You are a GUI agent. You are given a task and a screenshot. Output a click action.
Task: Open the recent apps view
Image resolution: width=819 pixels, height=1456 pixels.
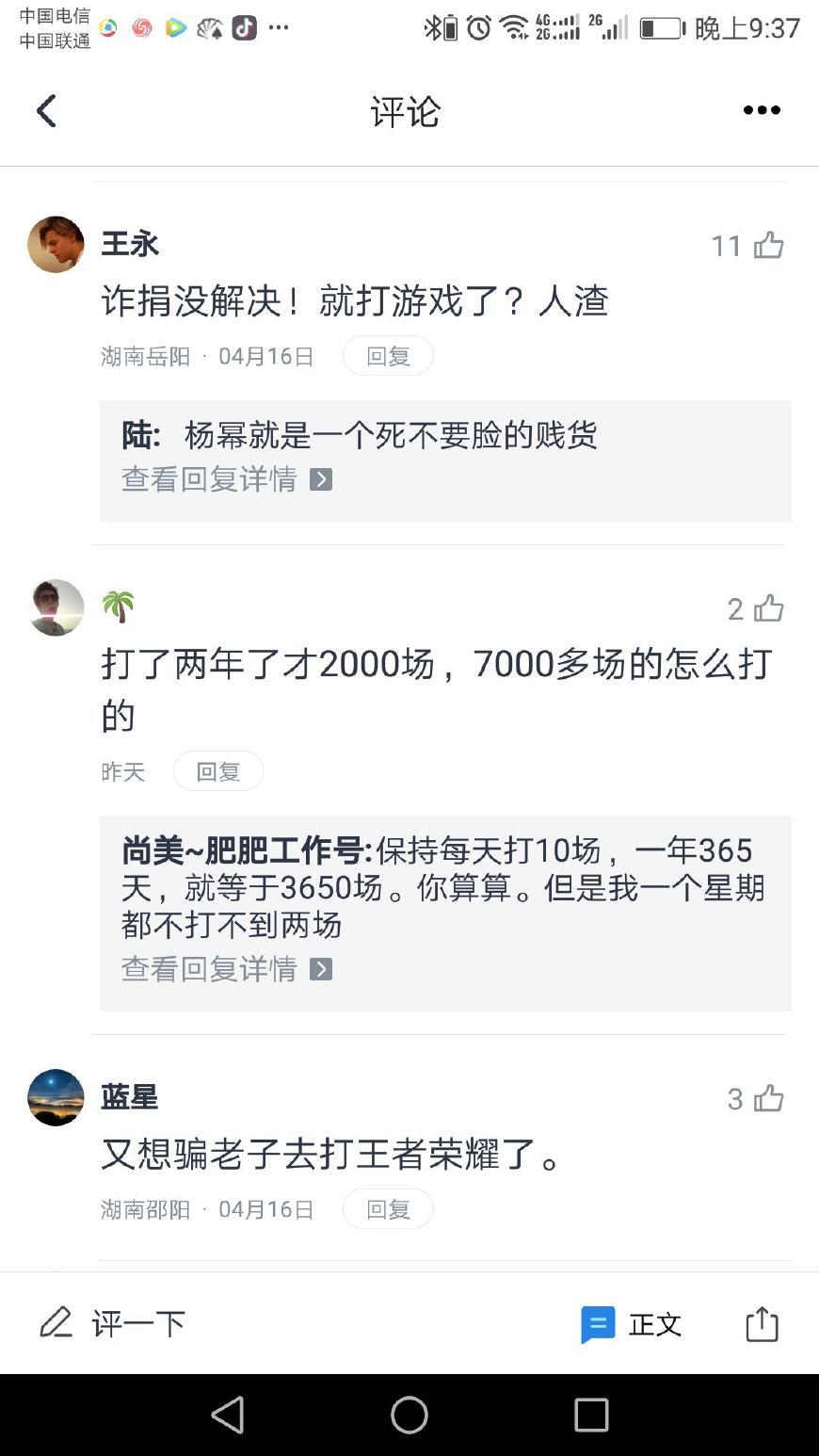[x=591, y=1415]
